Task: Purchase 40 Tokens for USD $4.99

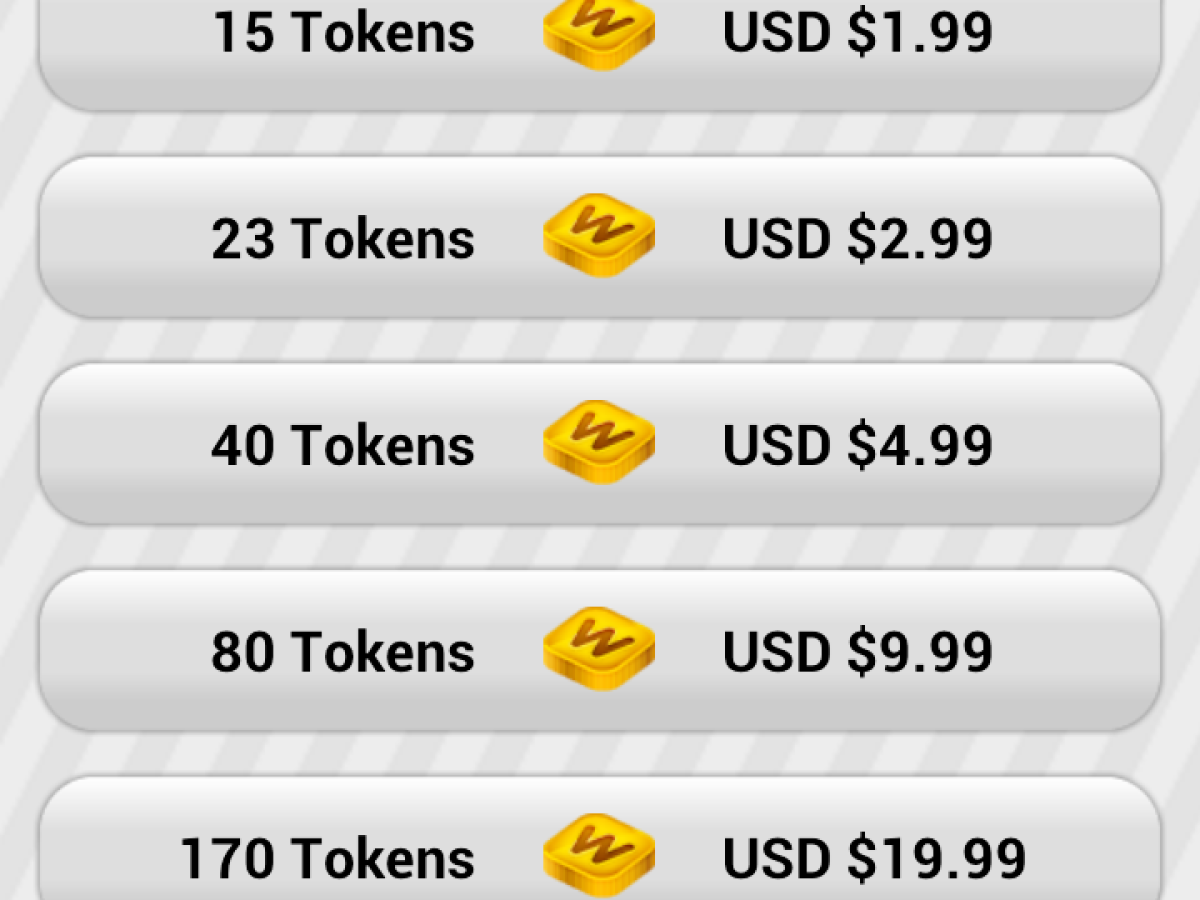Action: [x=600, y=444]
